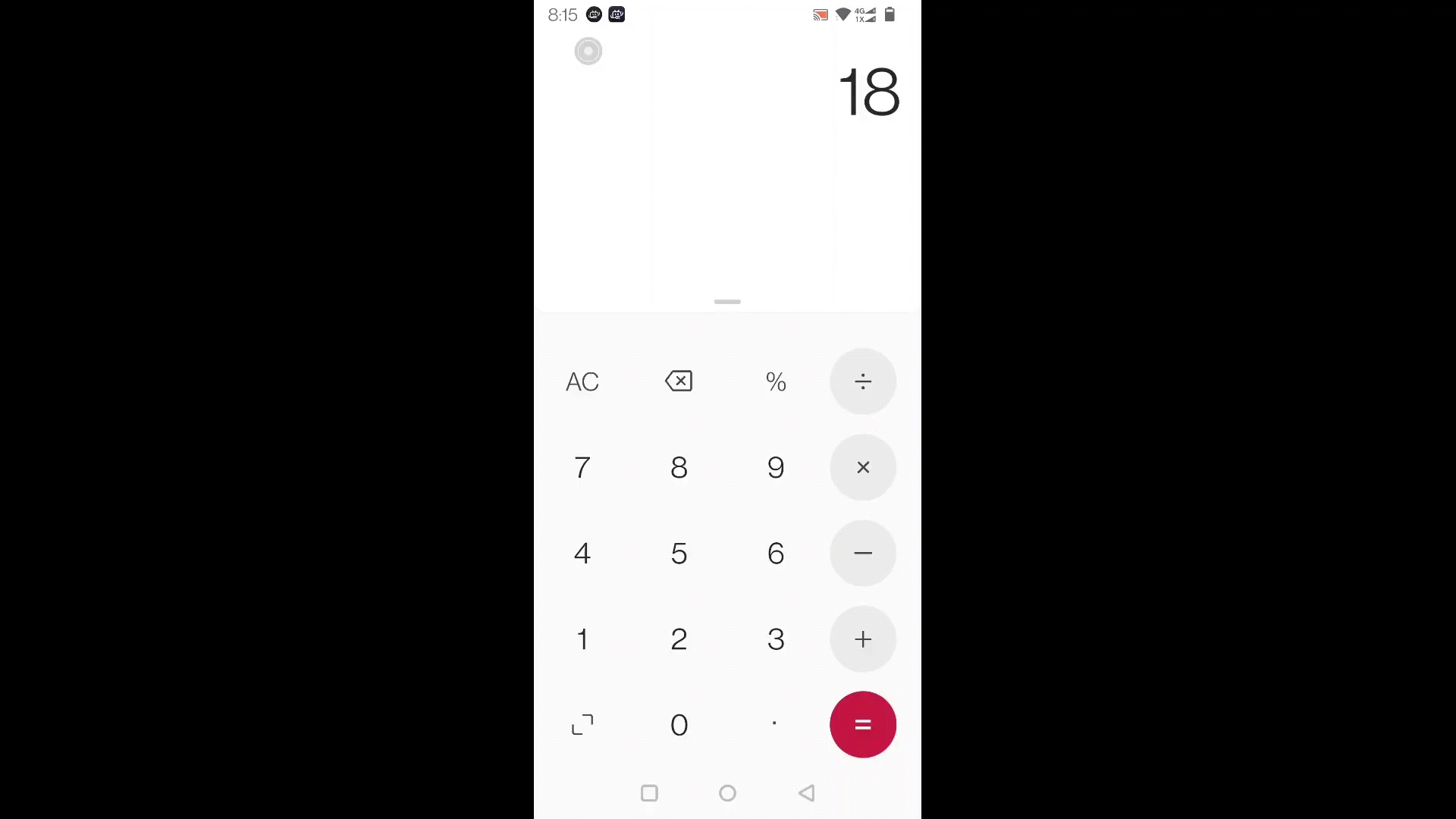Choose the plus operator
This screenshot has width=1456, height=819.
point(863,639)
